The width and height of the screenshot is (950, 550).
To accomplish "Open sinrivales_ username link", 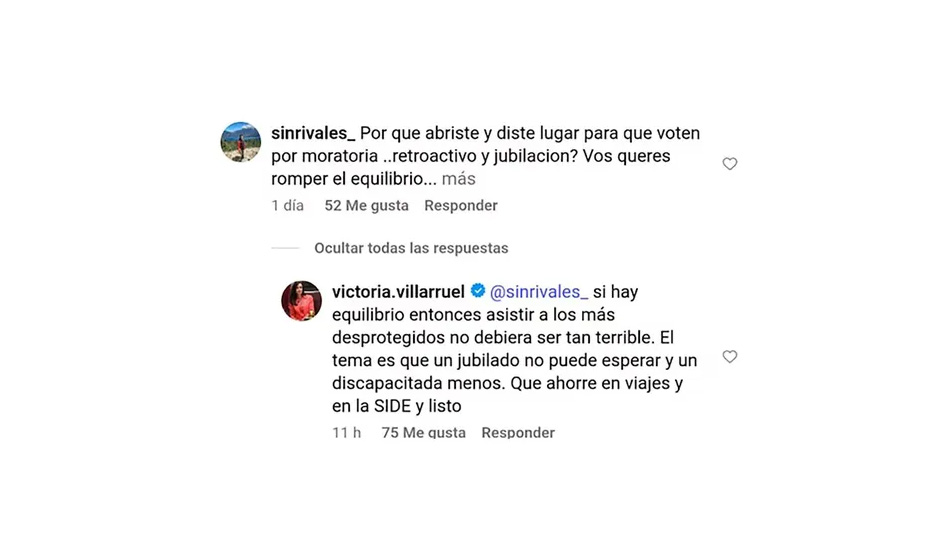I will point(313,133).
